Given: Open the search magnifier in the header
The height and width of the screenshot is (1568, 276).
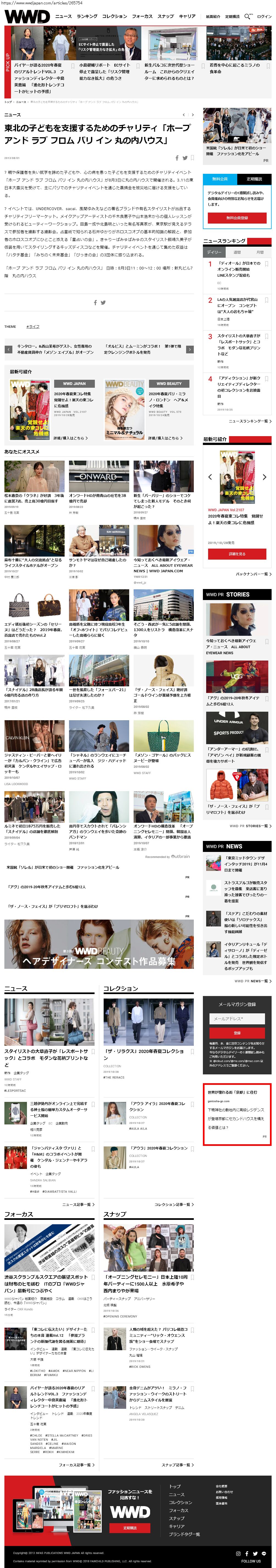Looking at the screenshot, I should pos(247,16).
